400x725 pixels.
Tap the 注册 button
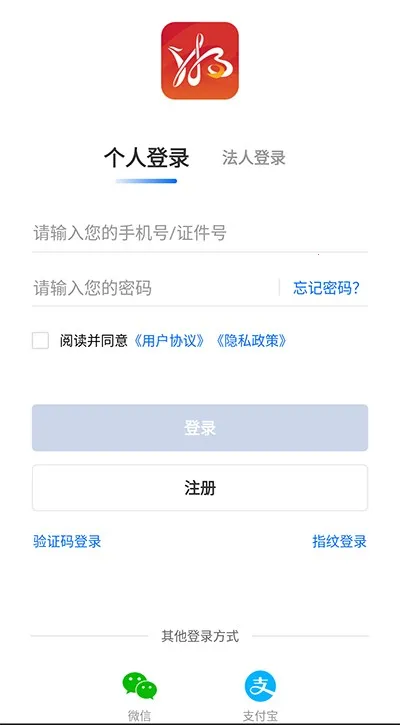[x=200, y=488]
